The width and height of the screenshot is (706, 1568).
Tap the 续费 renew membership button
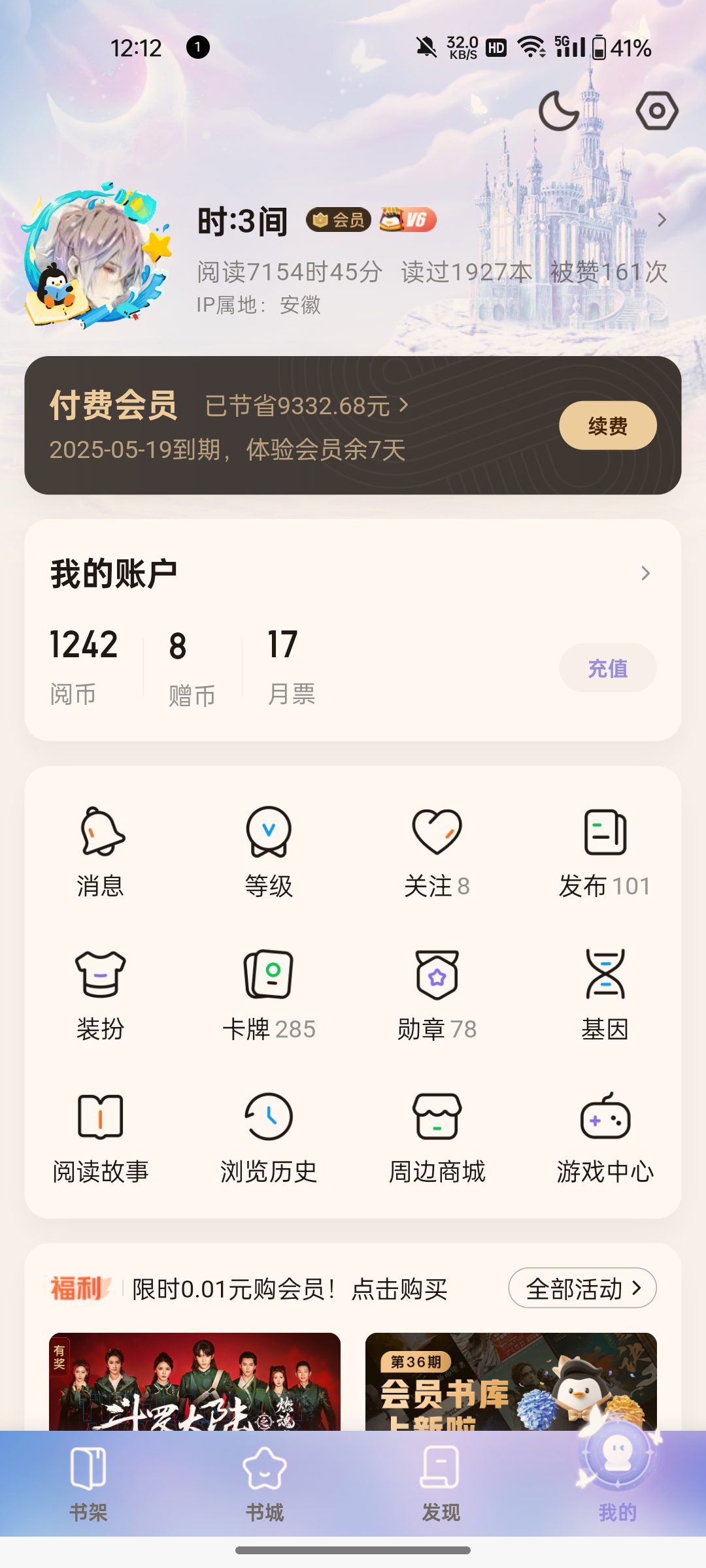point(607,425)
